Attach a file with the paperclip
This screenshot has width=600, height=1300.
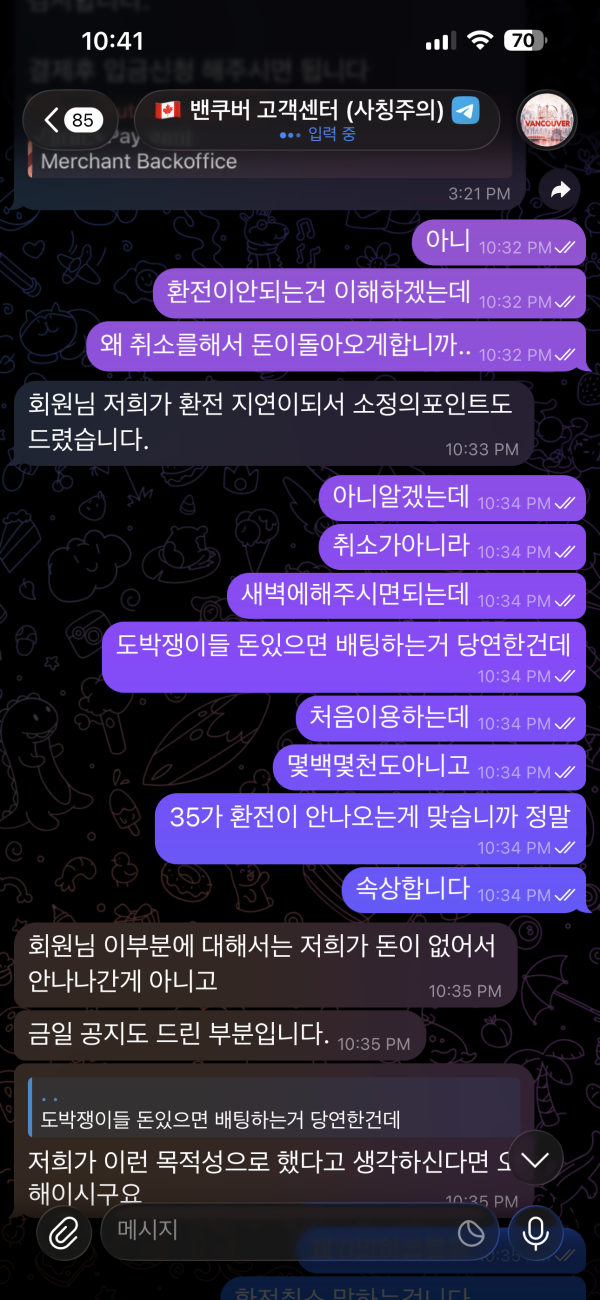(64, 1233)
